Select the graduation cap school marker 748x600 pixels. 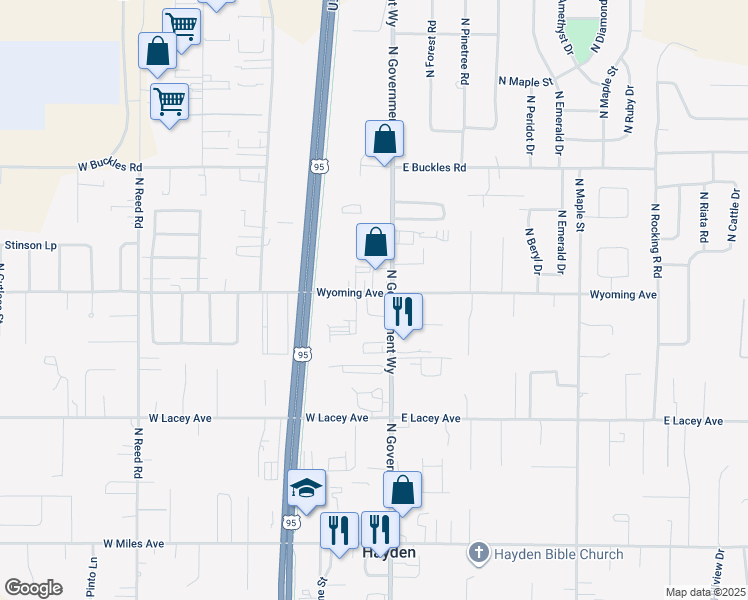point(306,488)
